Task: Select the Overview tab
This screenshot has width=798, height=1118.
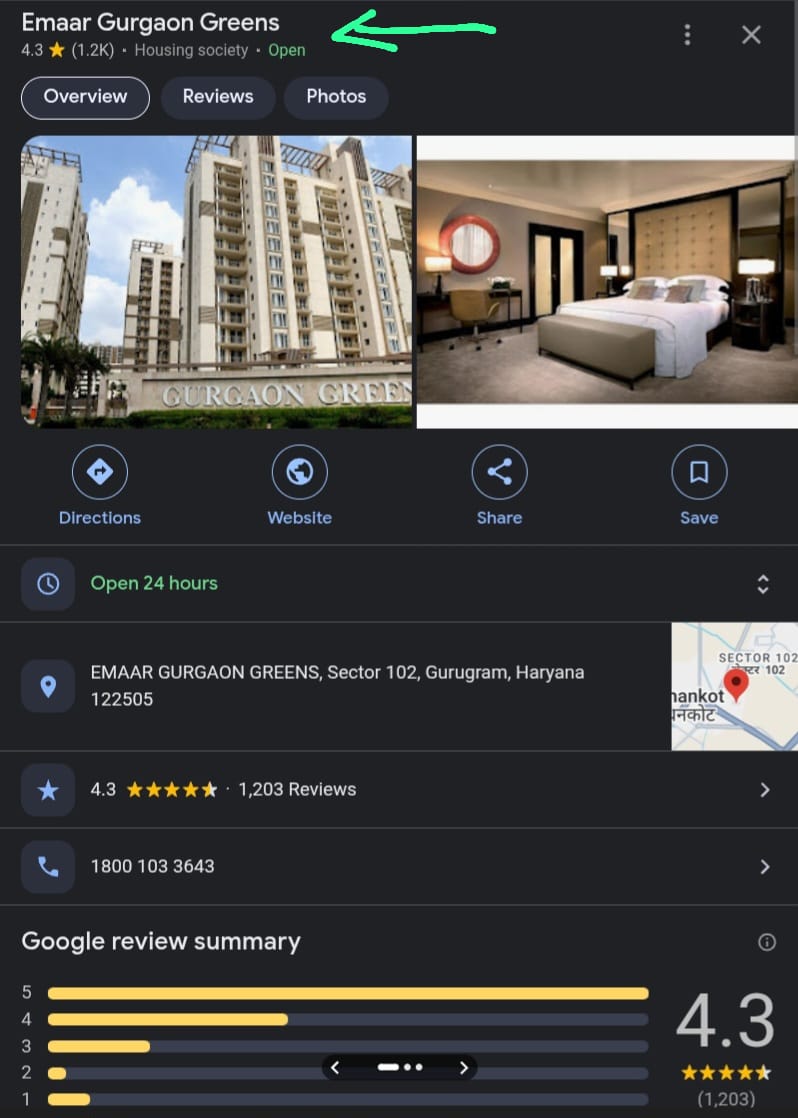Action: click(x=85, y=97)
